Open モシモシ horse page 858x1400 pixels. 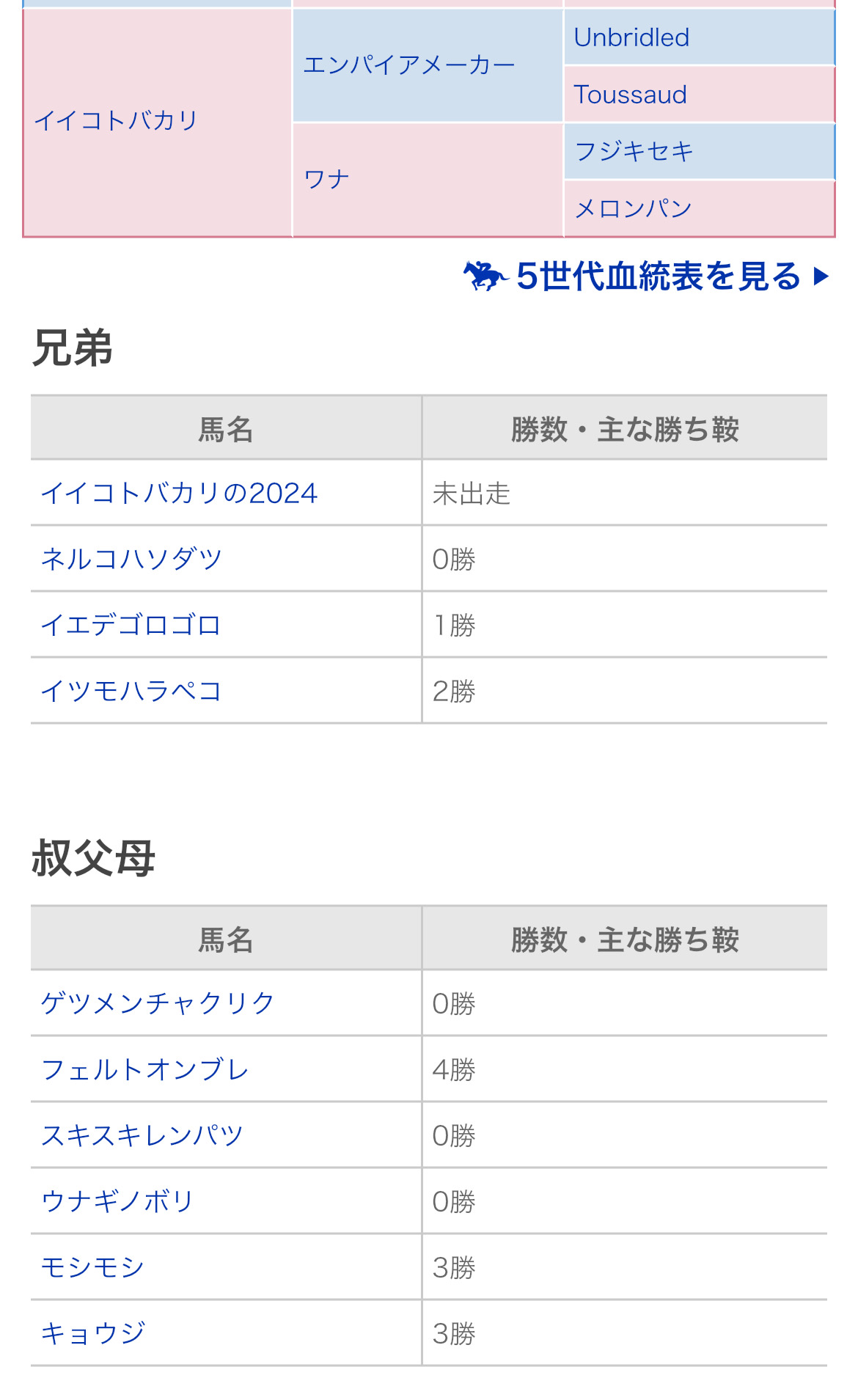(92, 1267)
